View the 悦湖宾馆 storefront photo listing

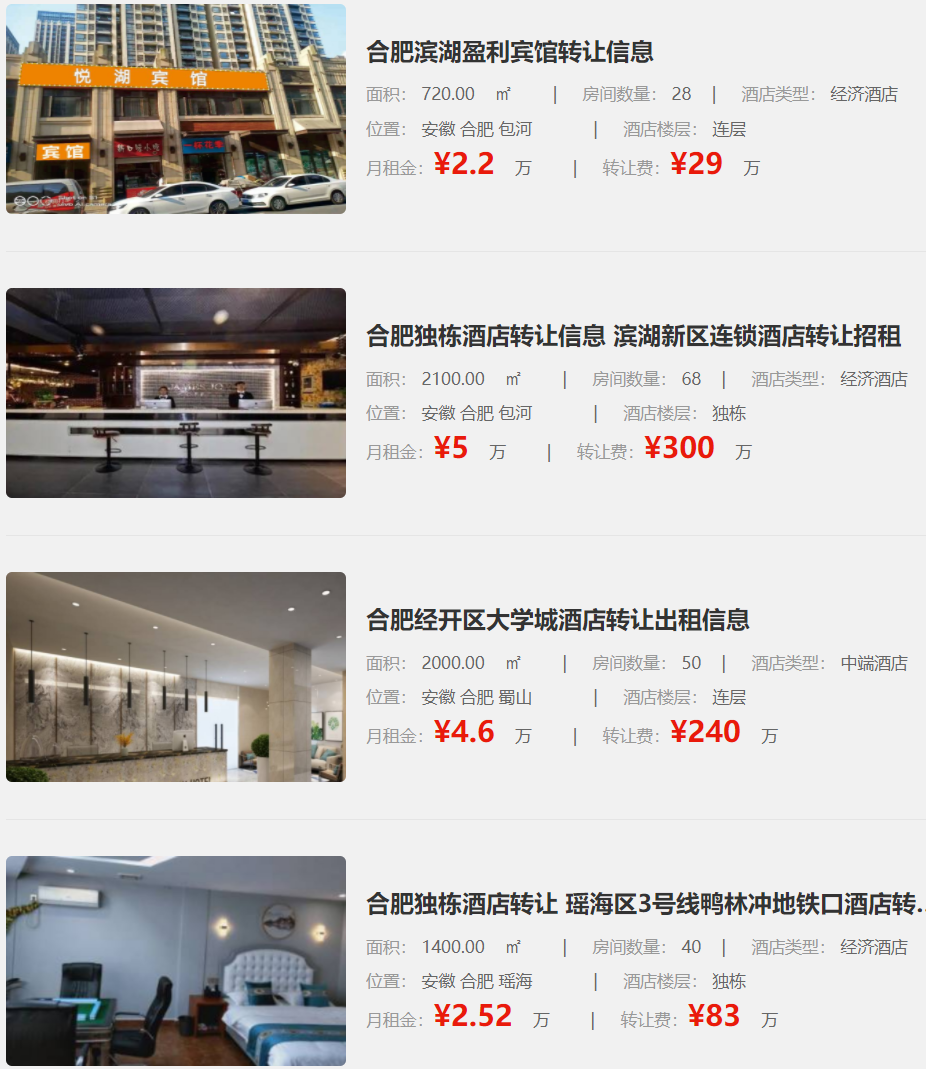click(x=176, y=109)
